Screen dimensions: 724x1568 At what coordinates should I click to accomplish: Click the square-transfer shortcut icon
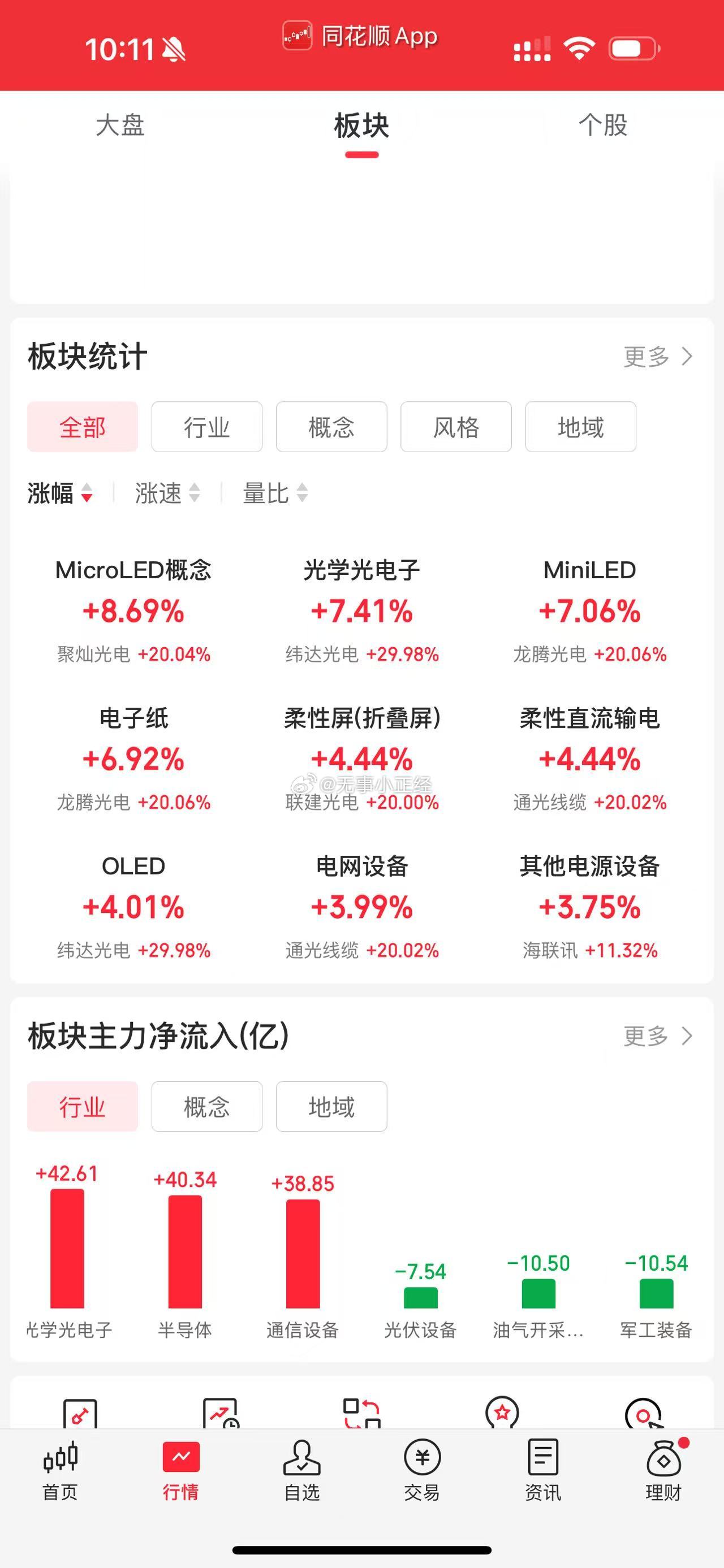pos(364,1412)
